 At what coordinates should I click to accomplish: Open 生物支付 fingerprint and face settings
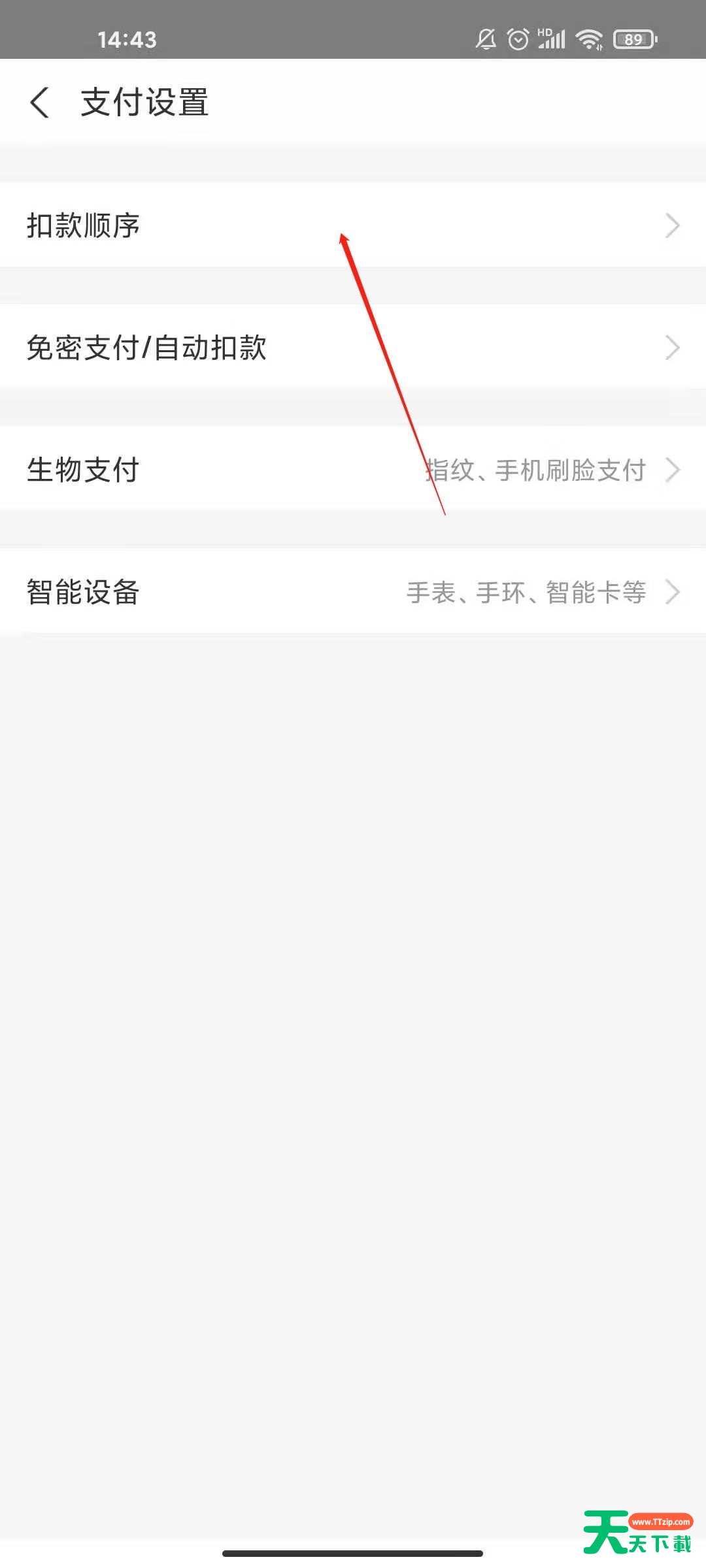[x=353, y=469]
